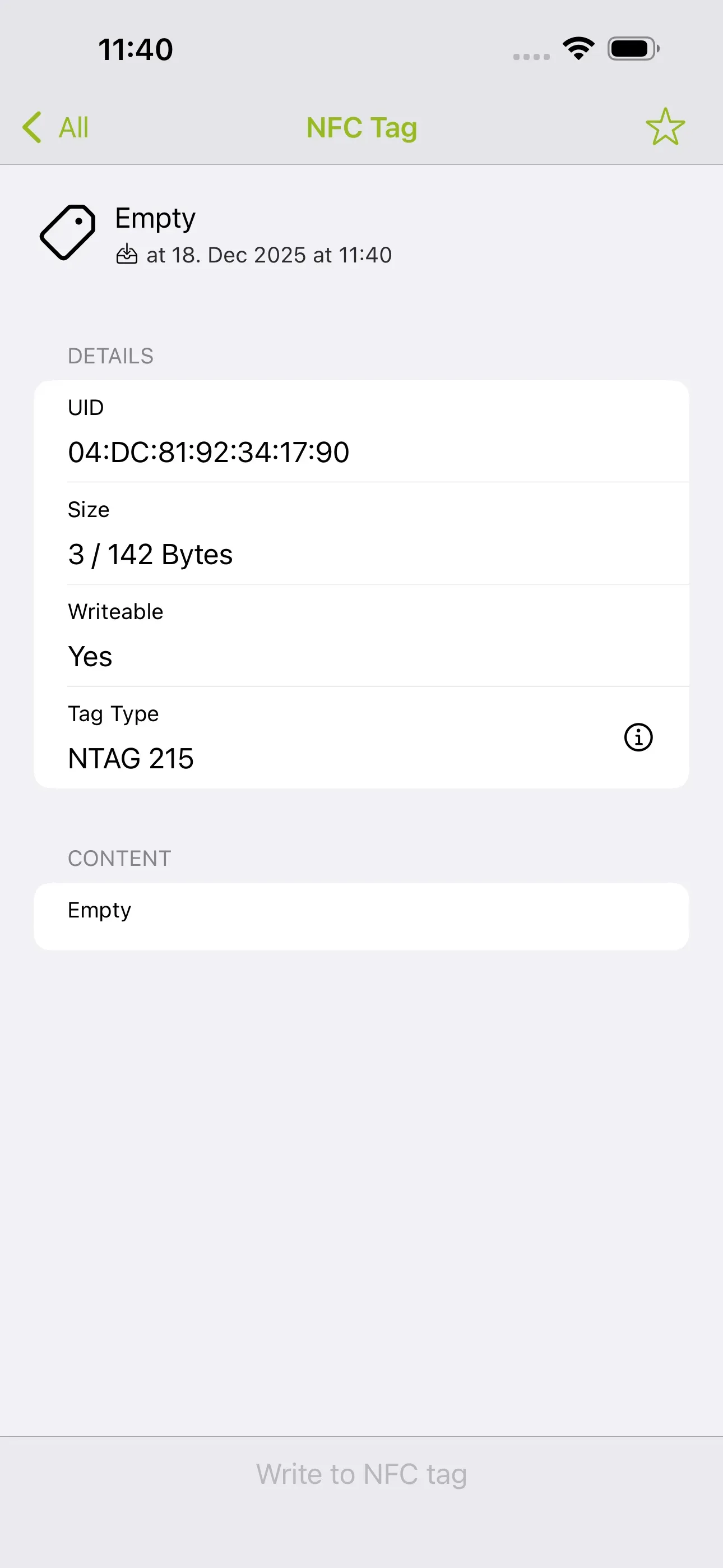This screenshot has height=1568, width=723.
Task: Tap the back chevron in the top bar
Action: pyautogui.click(x=33, y=127)
